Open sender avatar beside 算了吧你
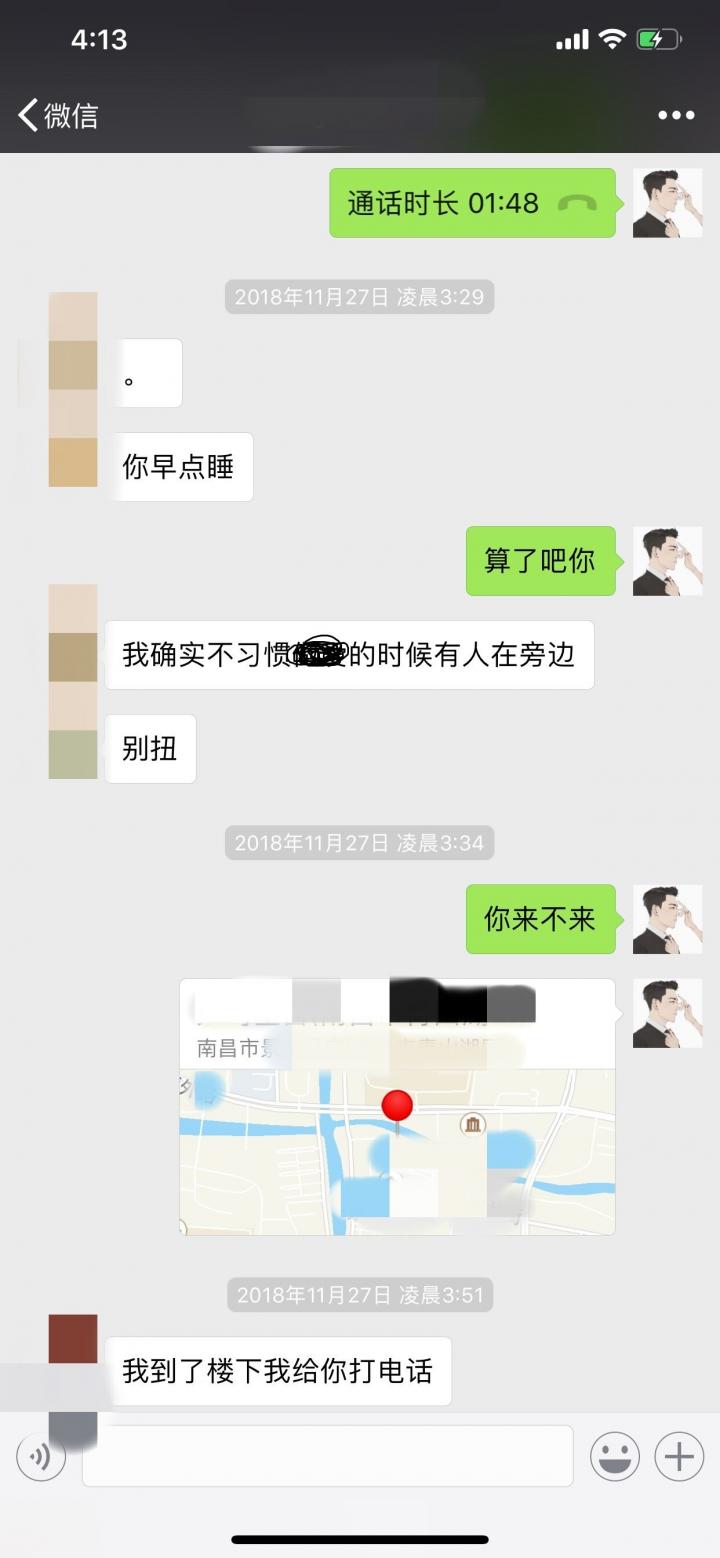 (x=667, y=561)
